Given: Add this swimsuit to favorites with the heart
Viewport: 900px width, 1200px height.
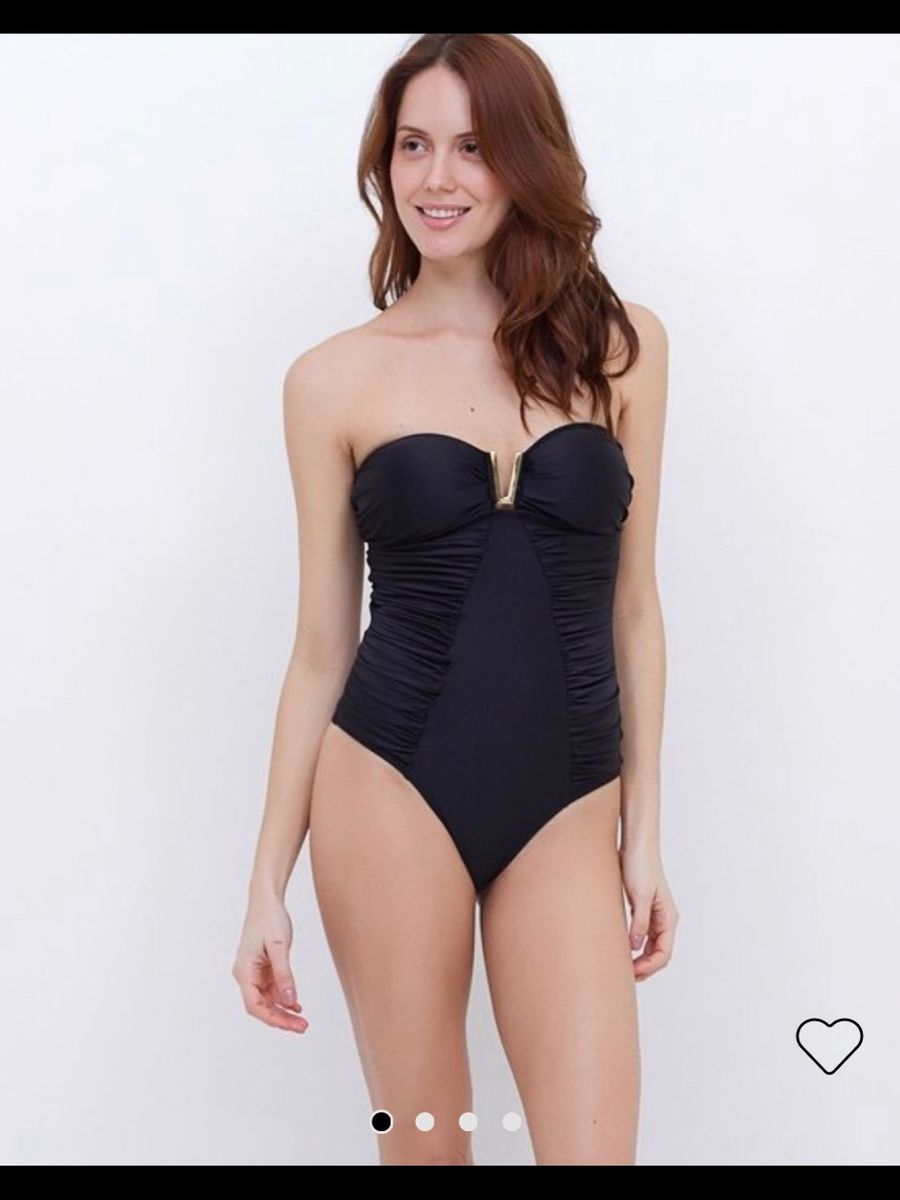Looking at the screenshot, I should (x=829, y=1045).
